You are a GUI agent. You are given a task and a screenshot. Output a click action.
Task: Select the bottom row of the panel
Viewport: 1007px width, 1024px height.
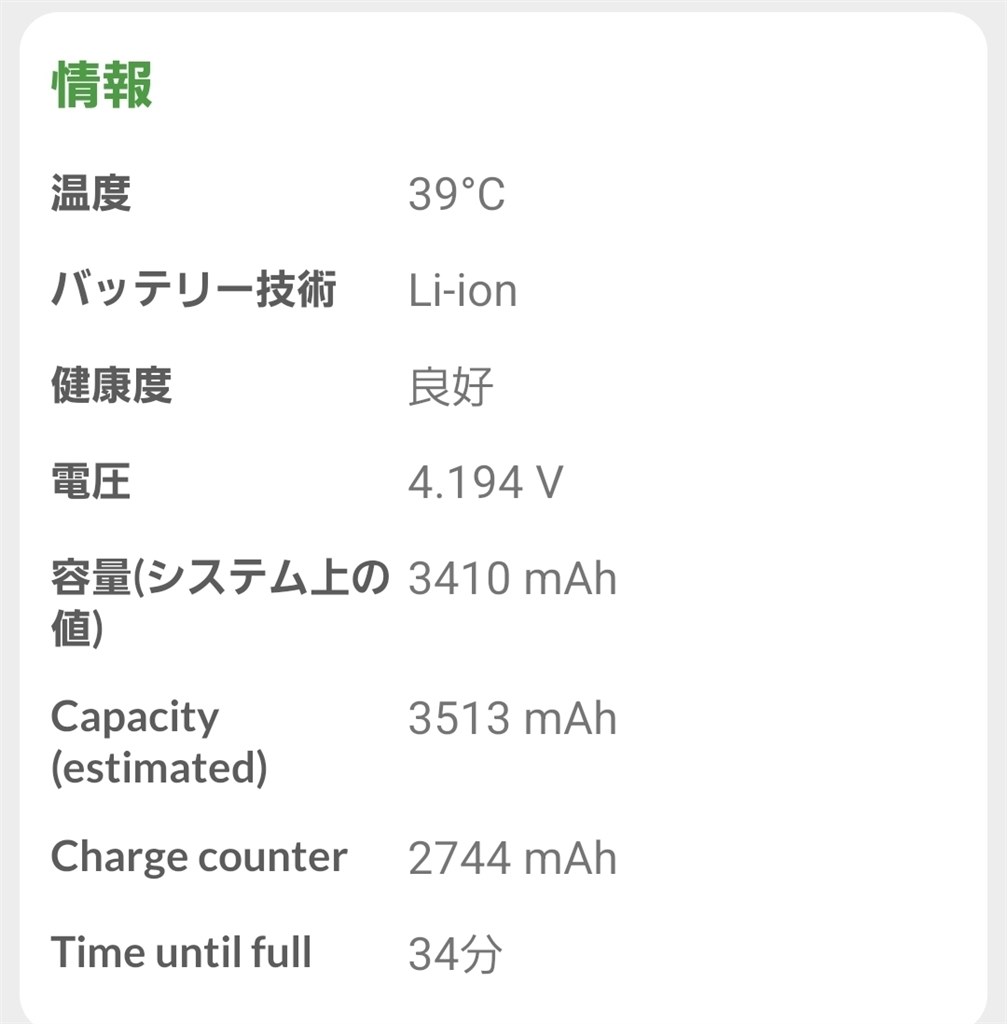click(x=400, y=952)
